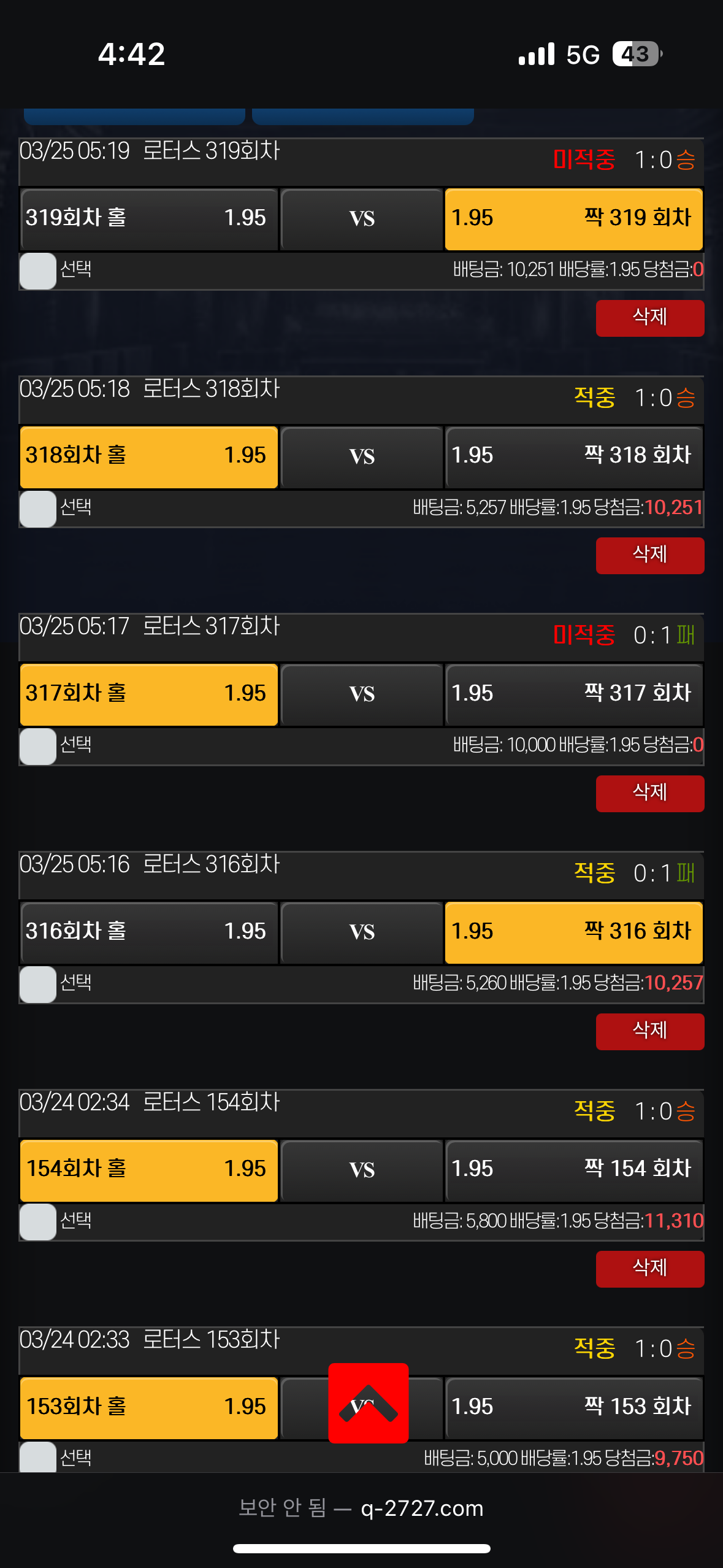Viewport: 723px width, 1568px height.
Task: Check the 선택 box for 316회차
Action: point(38,984)
